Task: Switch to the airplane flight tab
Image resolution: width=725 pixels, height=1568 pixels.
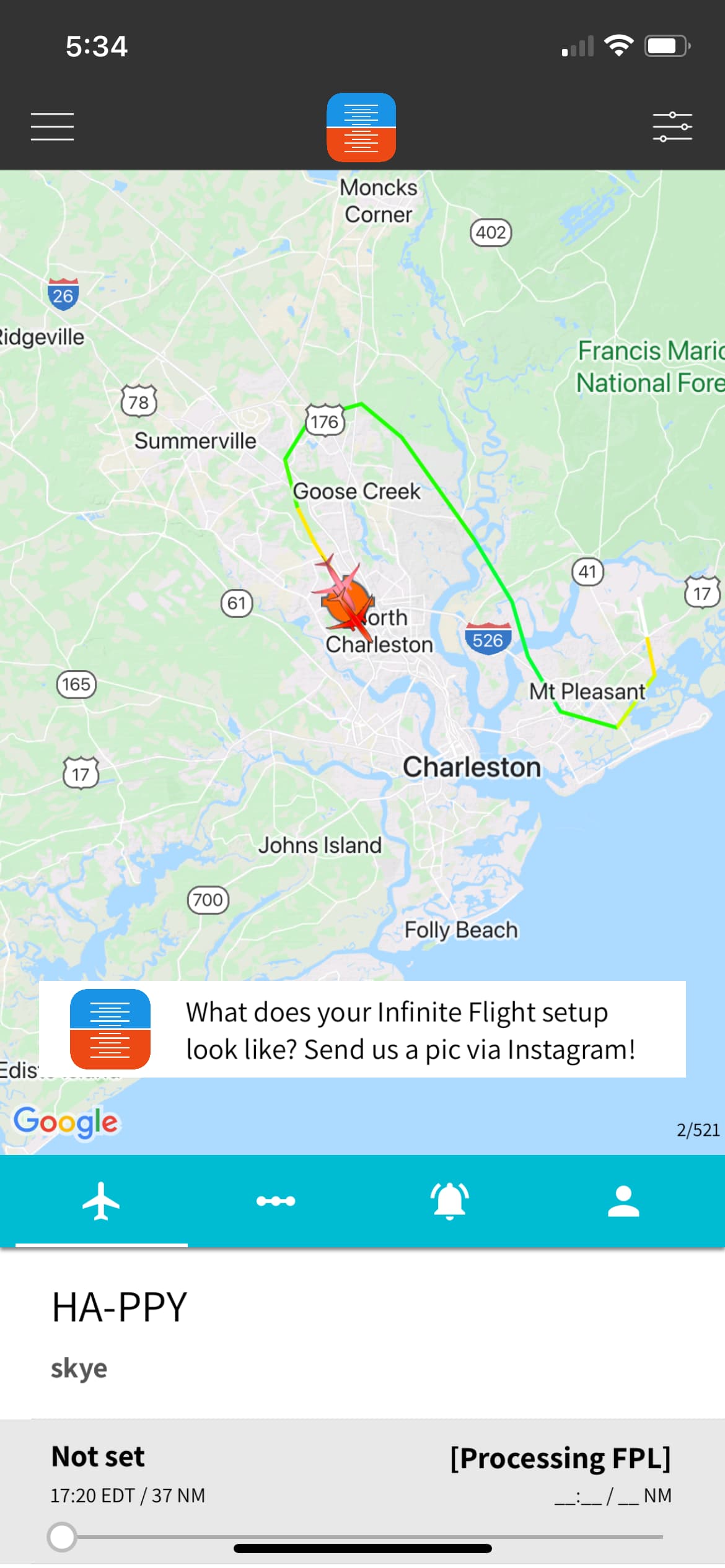Action: tap(101, 1200)
